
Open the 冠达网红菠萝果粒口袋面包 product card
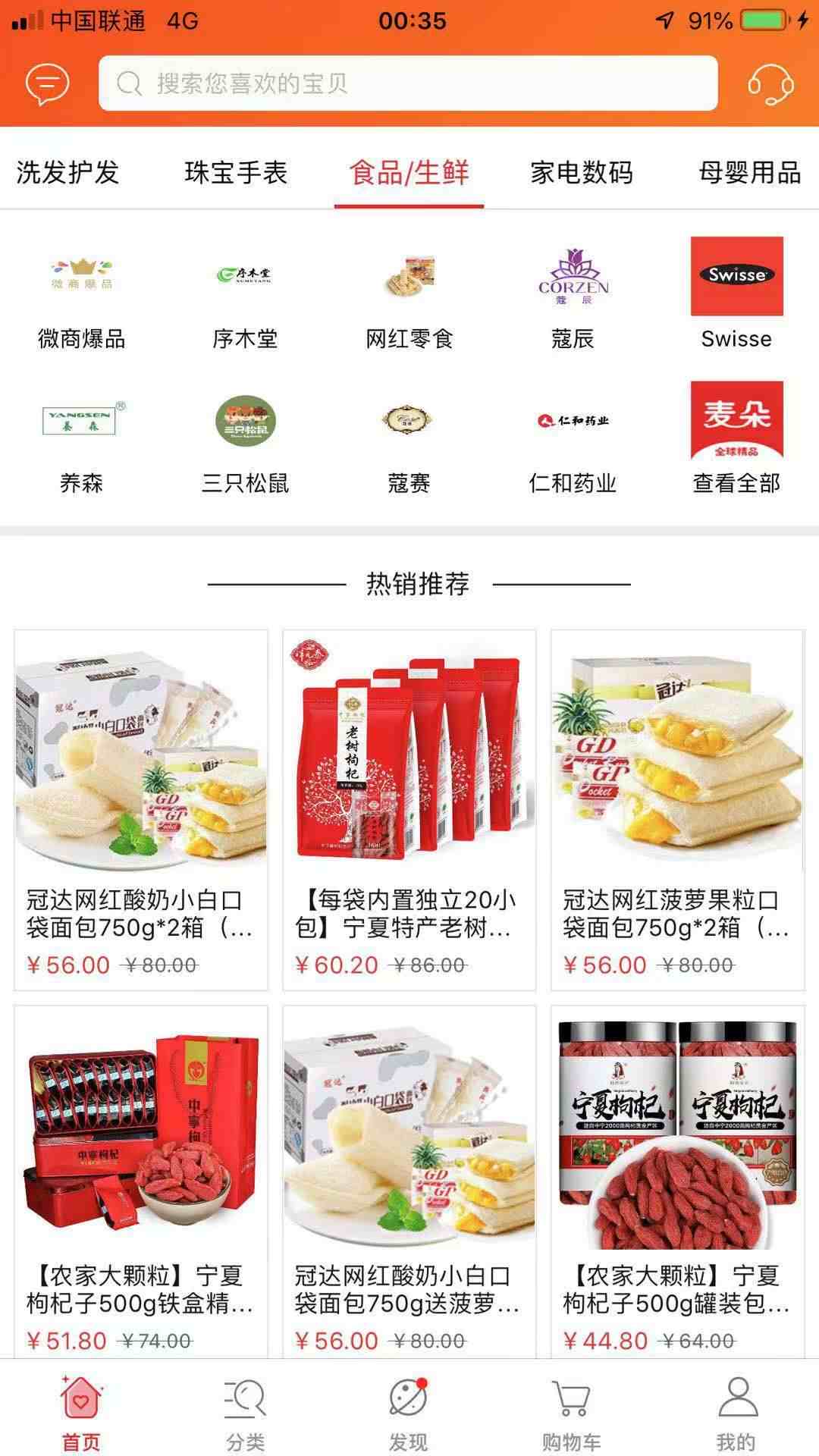pyautogui.click(x=677, y=810)
